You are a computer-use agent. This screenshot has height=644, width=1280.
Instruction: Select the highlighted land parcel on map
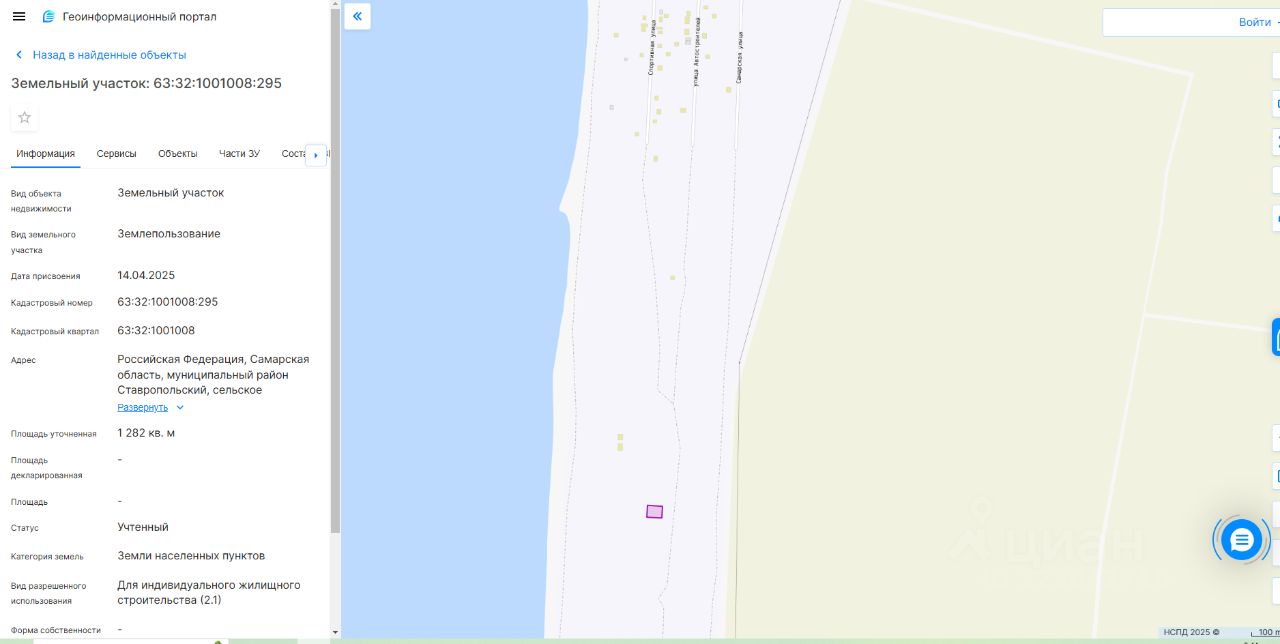tap(654, 511)
